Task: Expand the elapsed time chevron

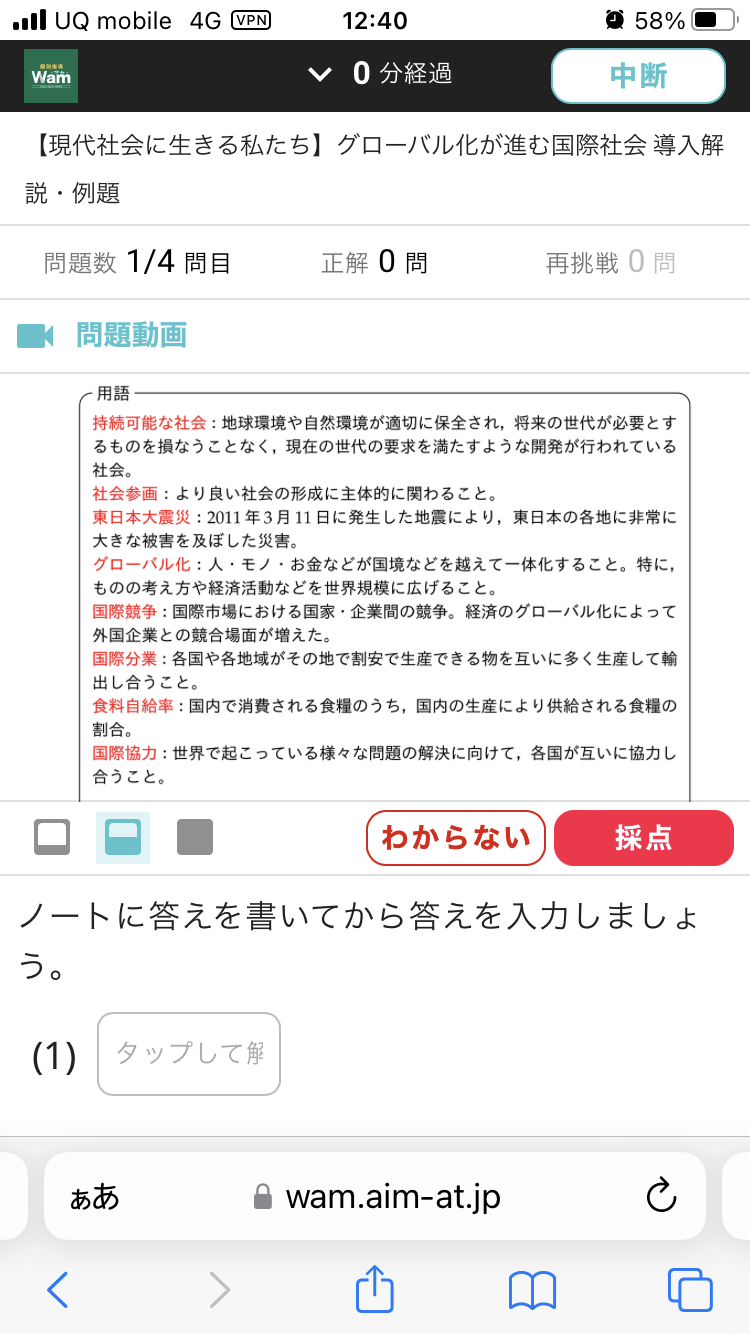Action: pyautogui.click(x=319, y=74)
